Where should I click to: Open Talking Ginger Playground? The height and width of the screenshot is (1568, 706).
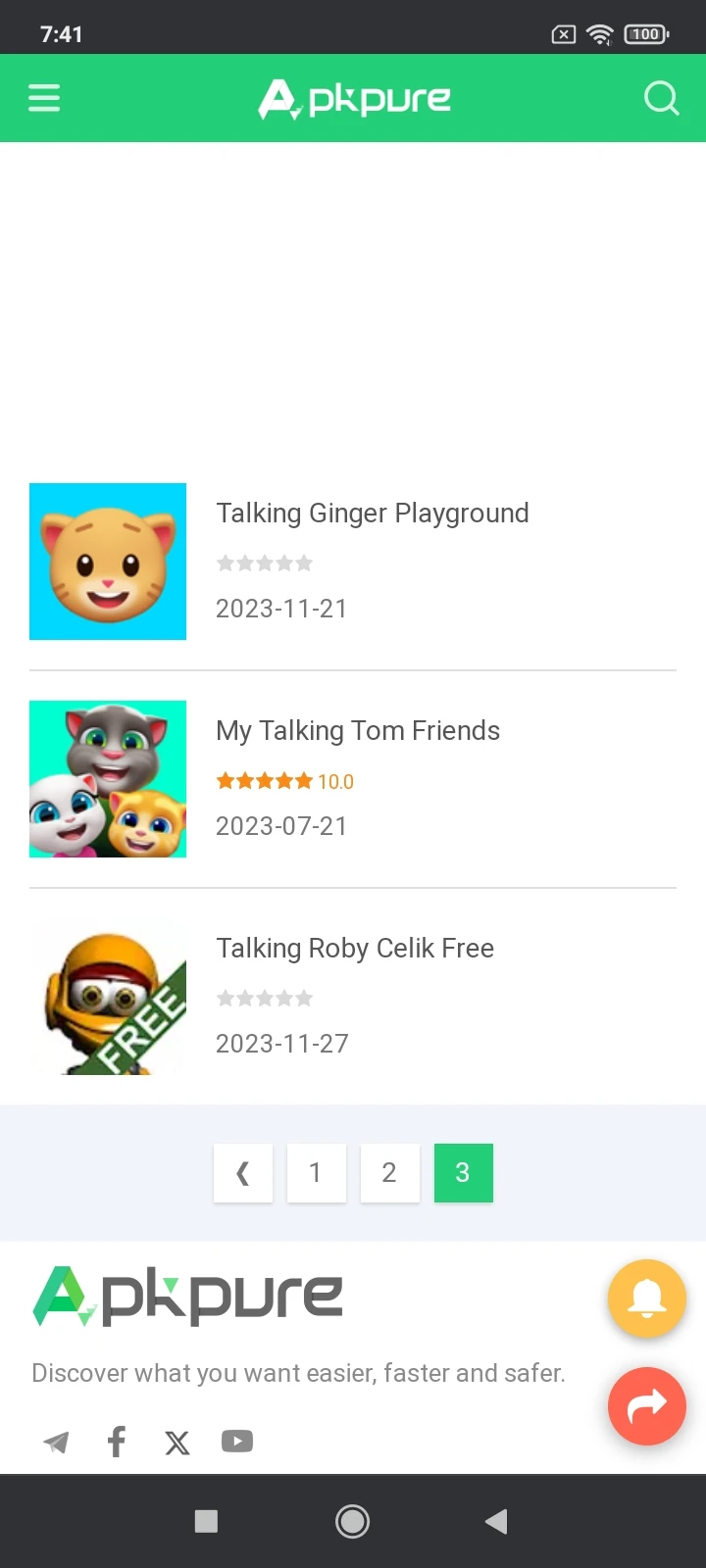coord(372,514)
